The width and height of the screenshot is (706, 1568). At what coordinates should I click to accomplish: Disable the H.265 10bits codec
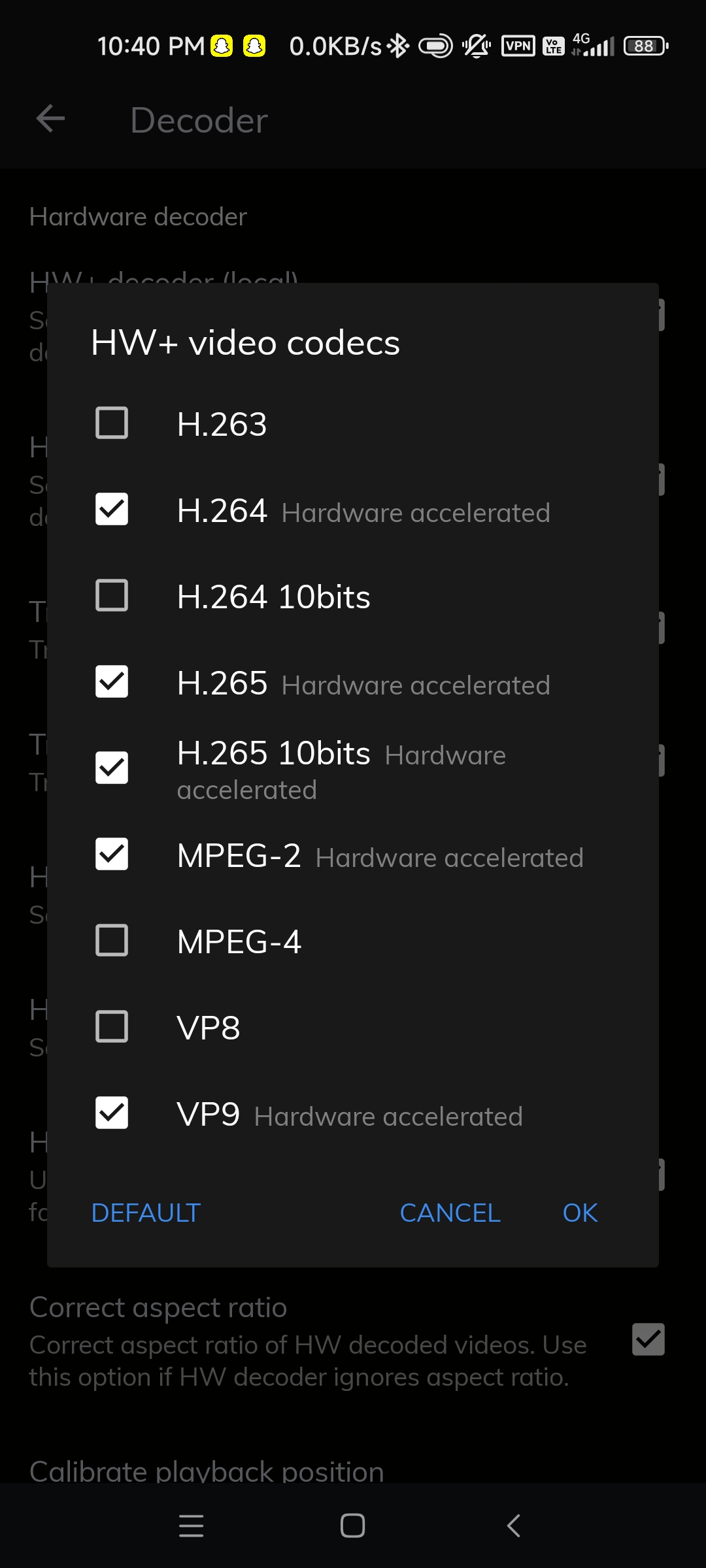coord(112,768)
